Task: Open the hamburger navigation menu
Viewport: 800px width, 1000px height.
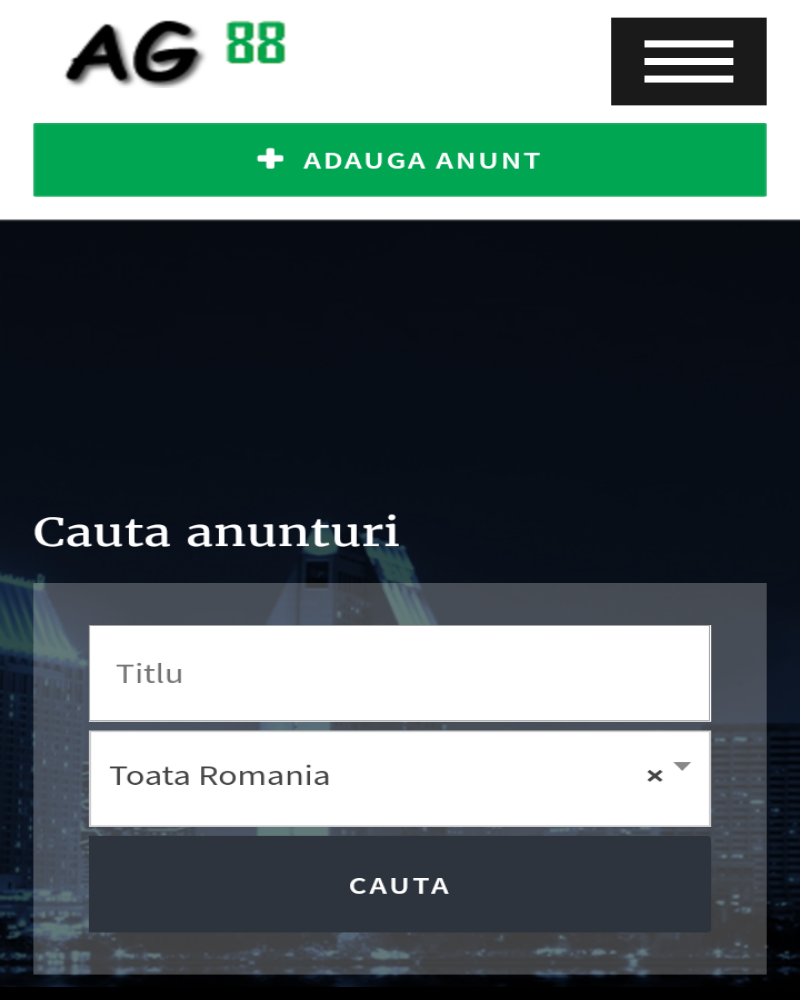Action: pos(688,61)
